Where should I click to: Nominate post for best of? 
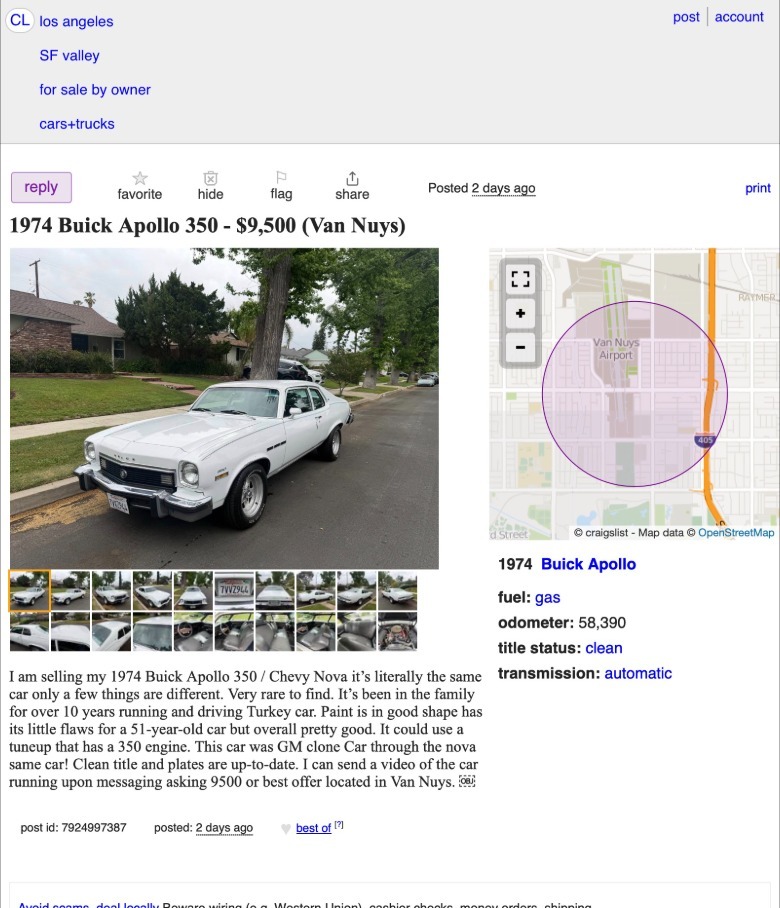(x=312, y=828)
